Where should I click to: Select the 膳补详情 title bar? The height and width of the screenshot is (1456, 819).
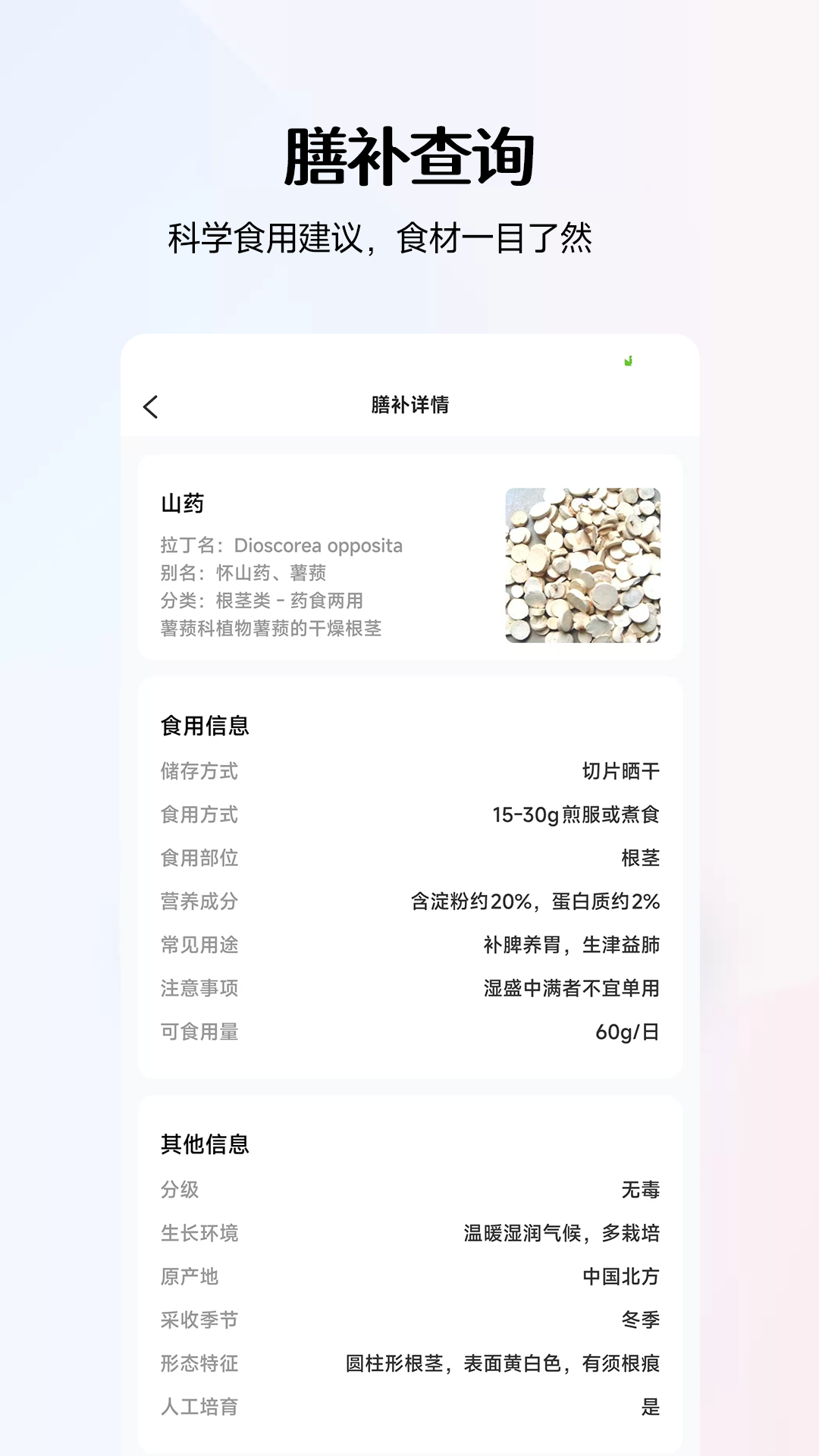(x=409, y=404)
